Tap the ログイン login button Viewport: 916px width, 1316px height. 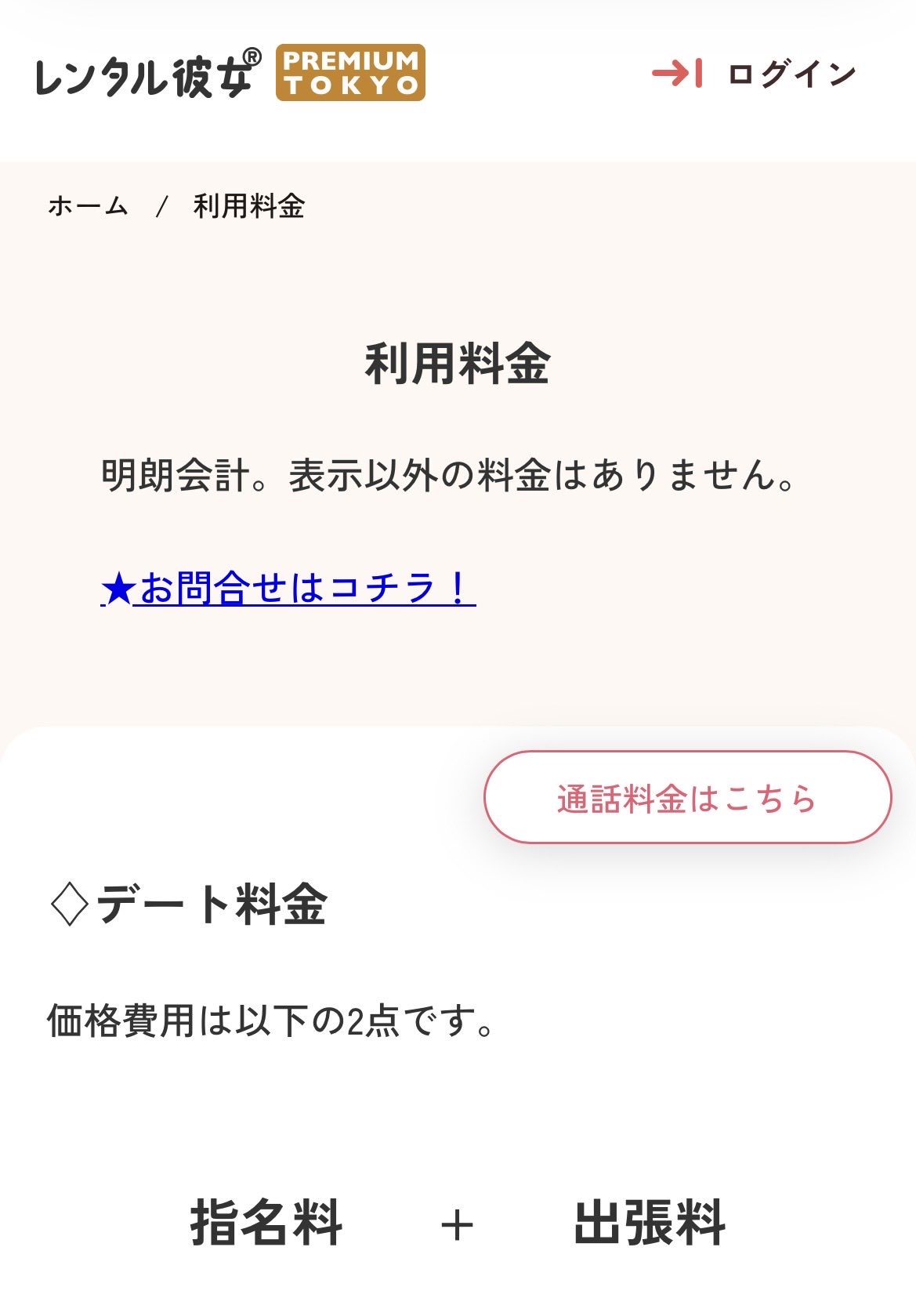(x=754, y=74)
